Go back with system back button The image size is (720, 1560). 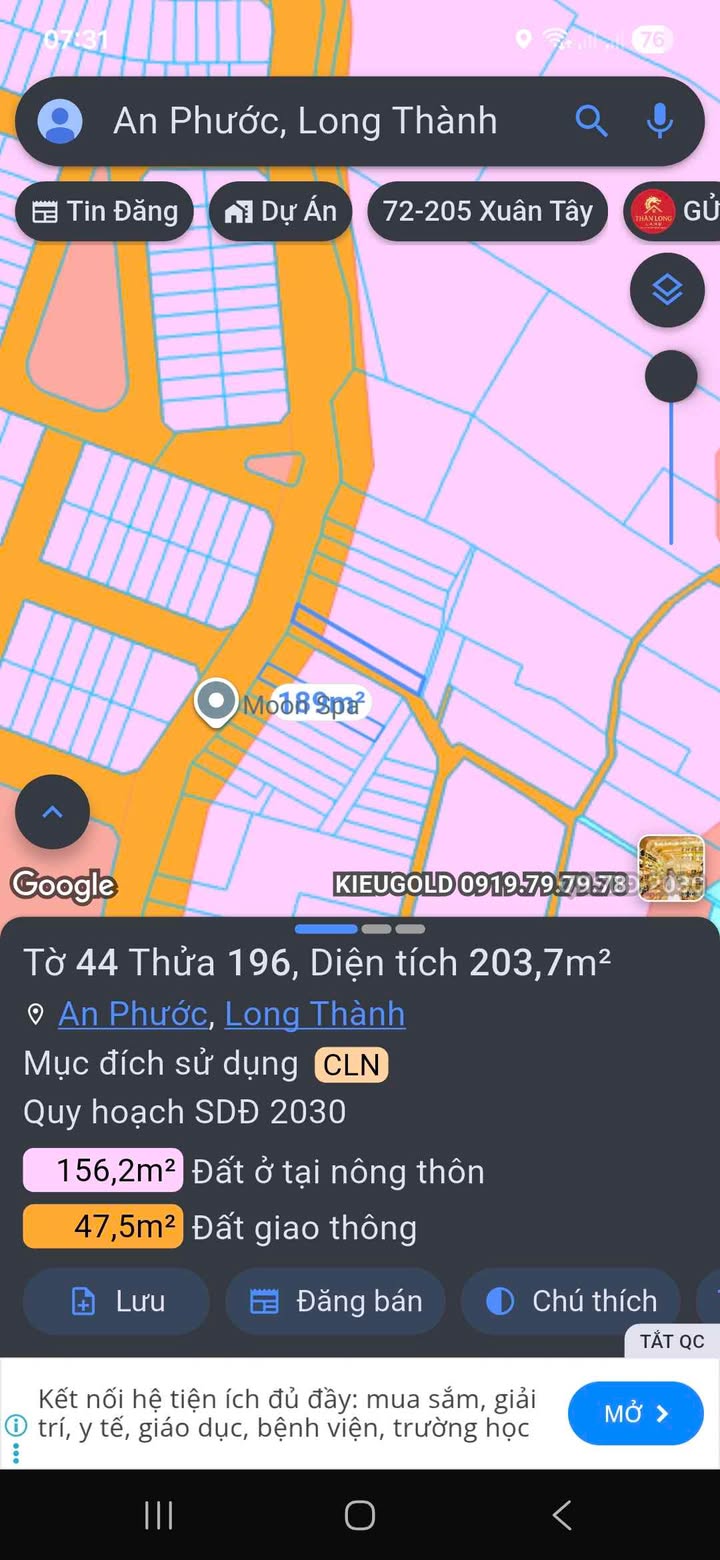[562, 1515]
